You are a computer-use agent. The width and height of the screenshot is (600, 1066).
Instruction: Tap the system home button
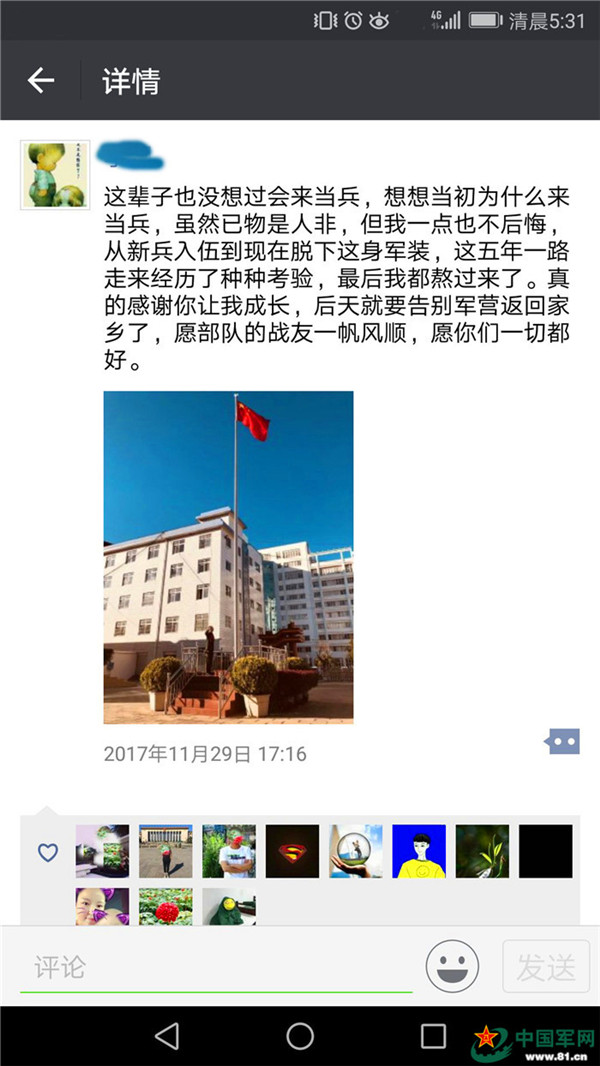click(300, 1036)
